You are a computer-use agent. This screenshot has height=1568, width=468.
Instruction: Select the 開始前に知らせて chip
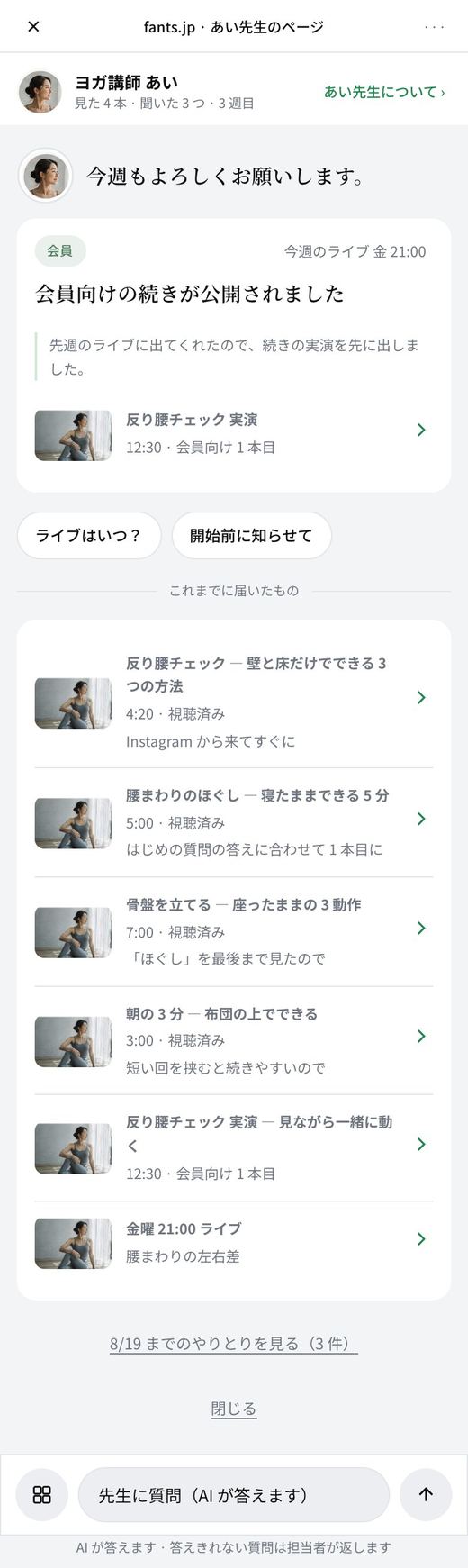coord(251,536)
